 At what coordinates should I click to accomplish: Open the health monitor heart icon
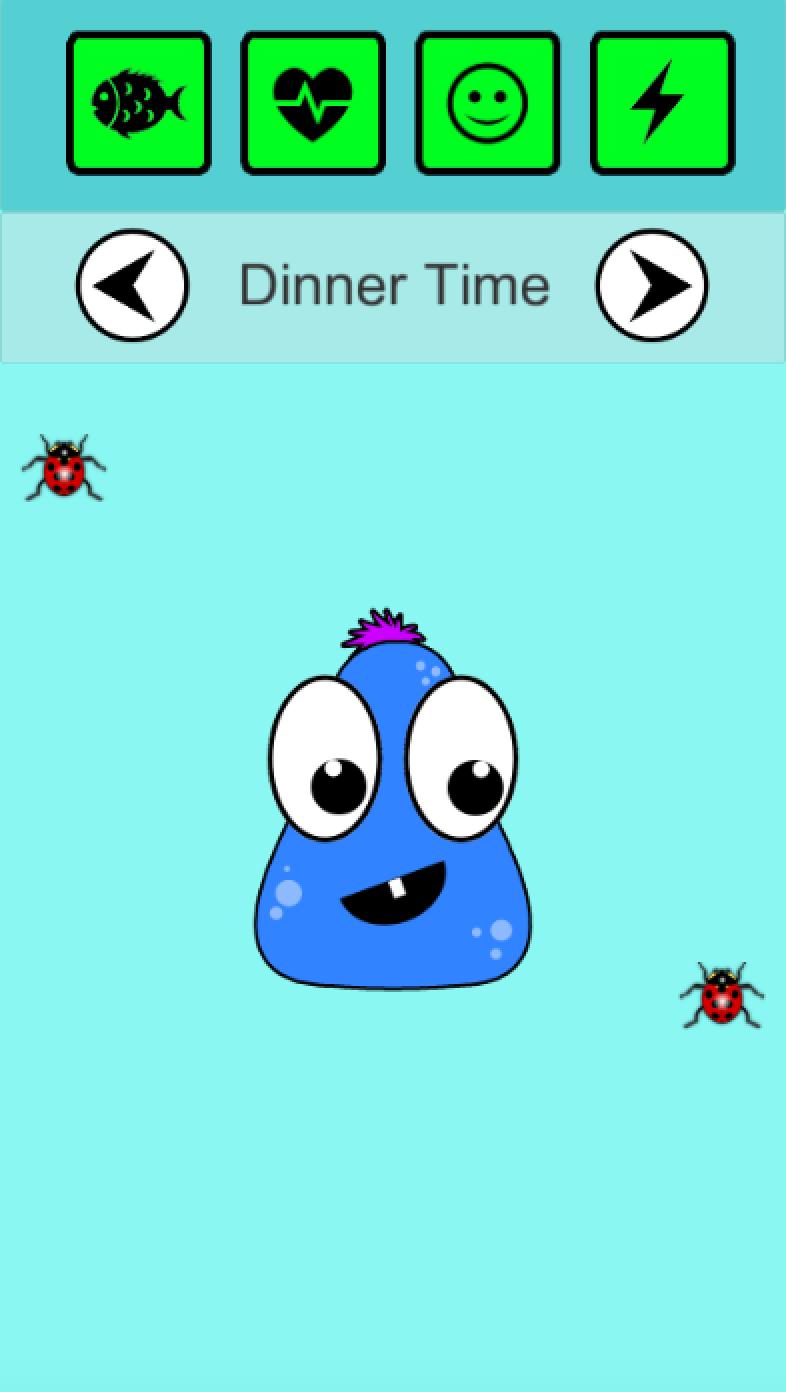coord(313,100)
